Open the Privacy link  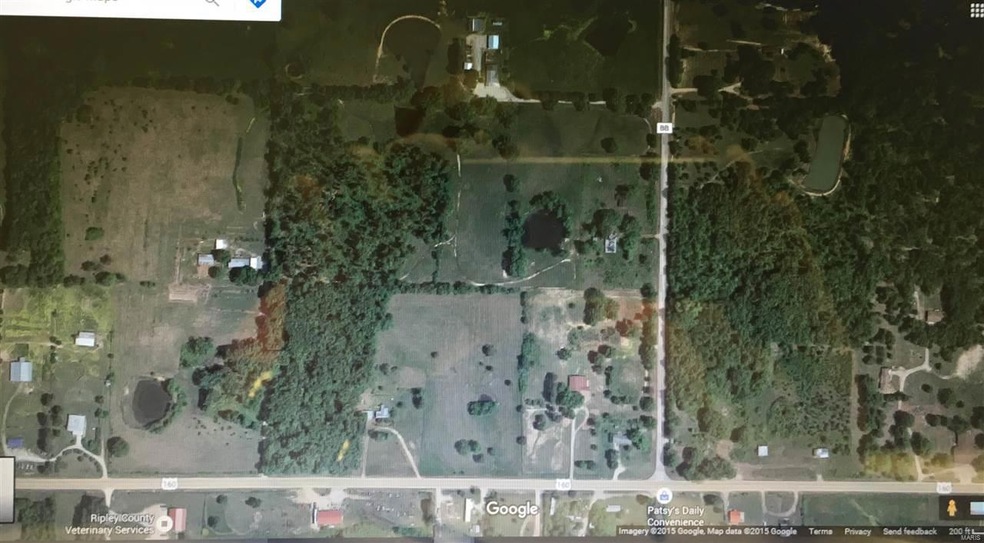point(857,532)
